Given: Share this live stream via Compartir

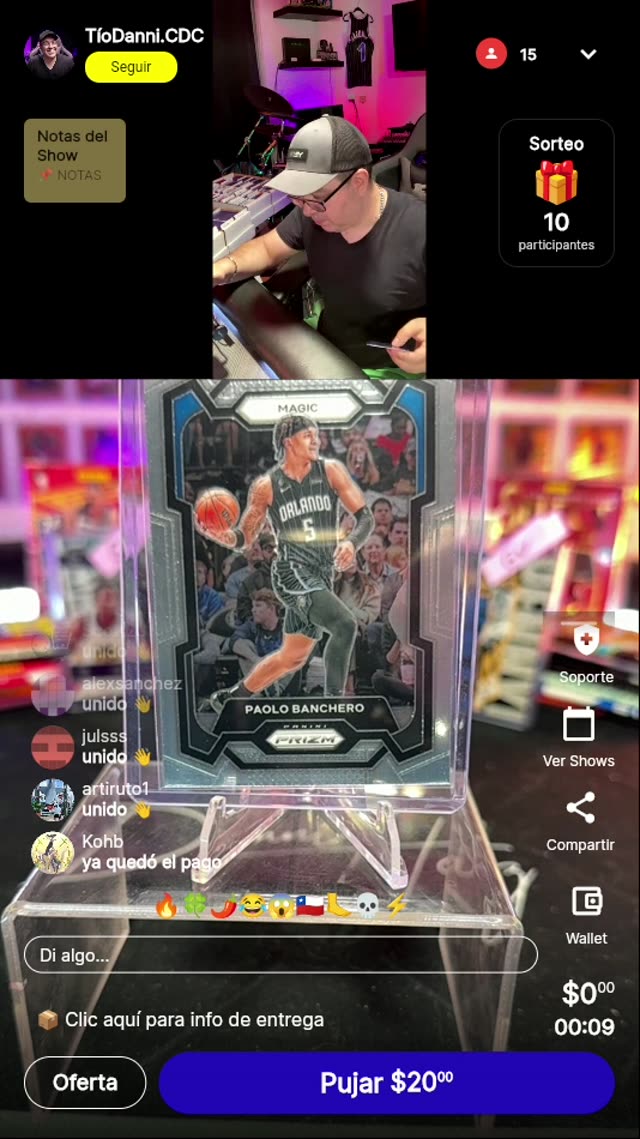Looking at the screenshot, I should 580,821.
